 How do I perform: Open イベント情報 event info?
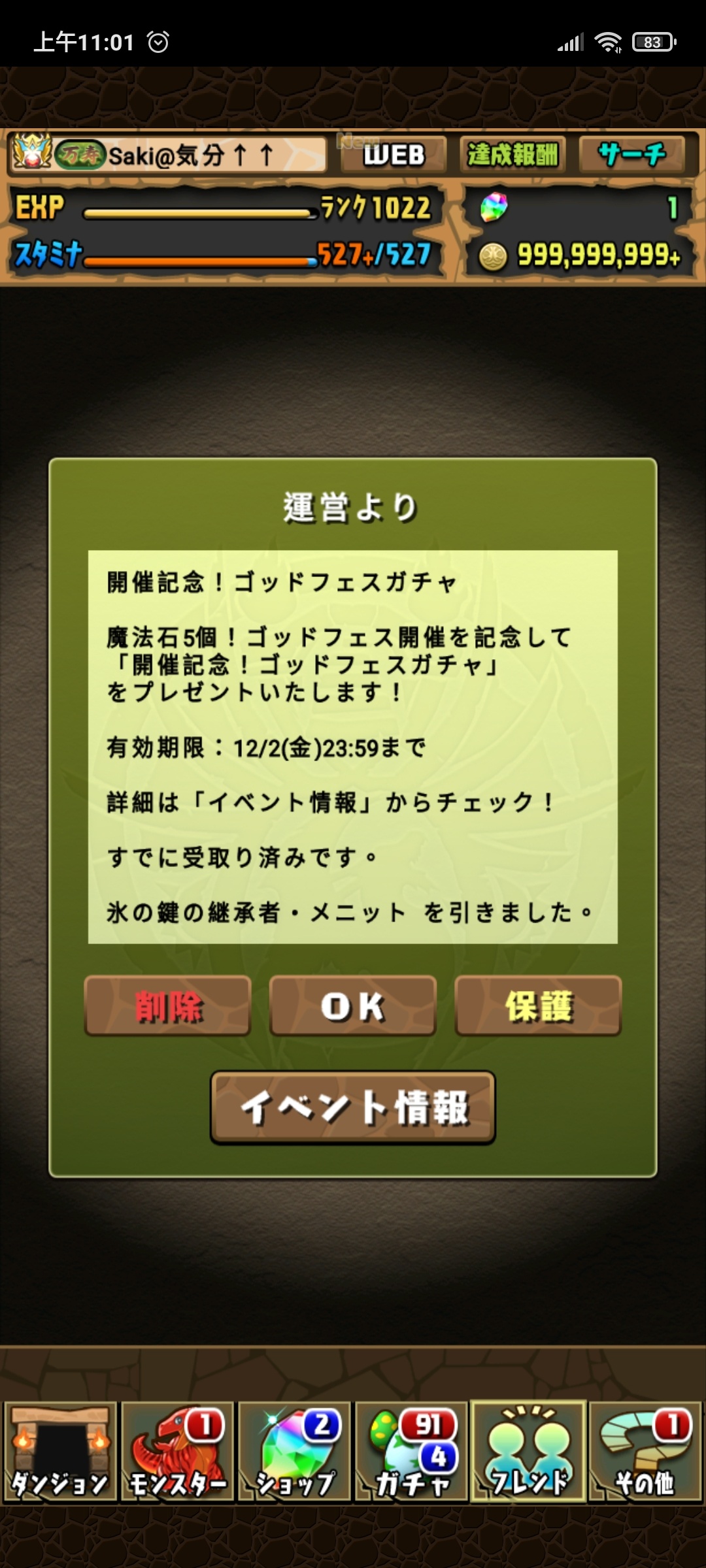353,1107
